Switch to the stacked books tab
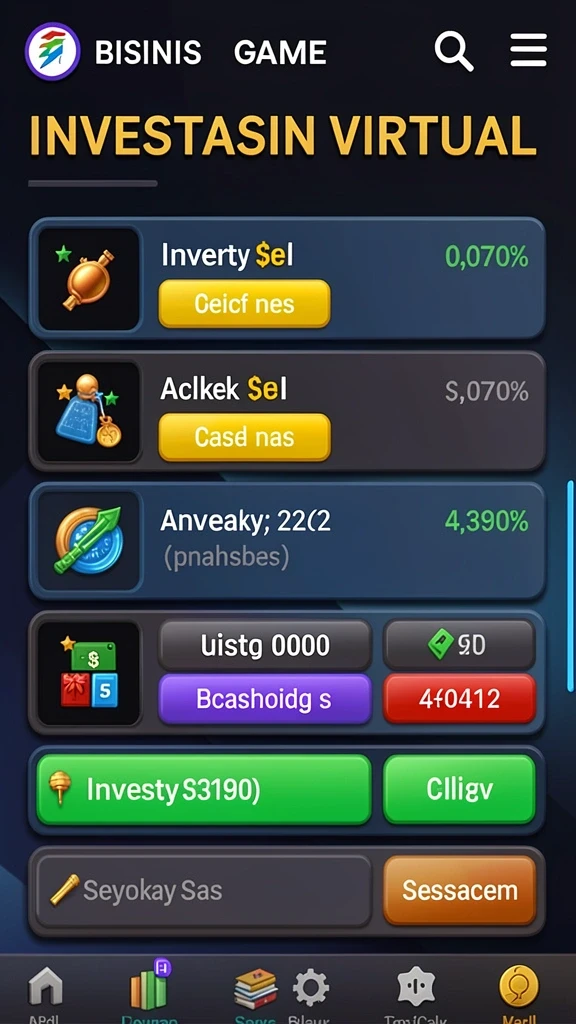This screenshot has height=1024, width=576. 255,988
